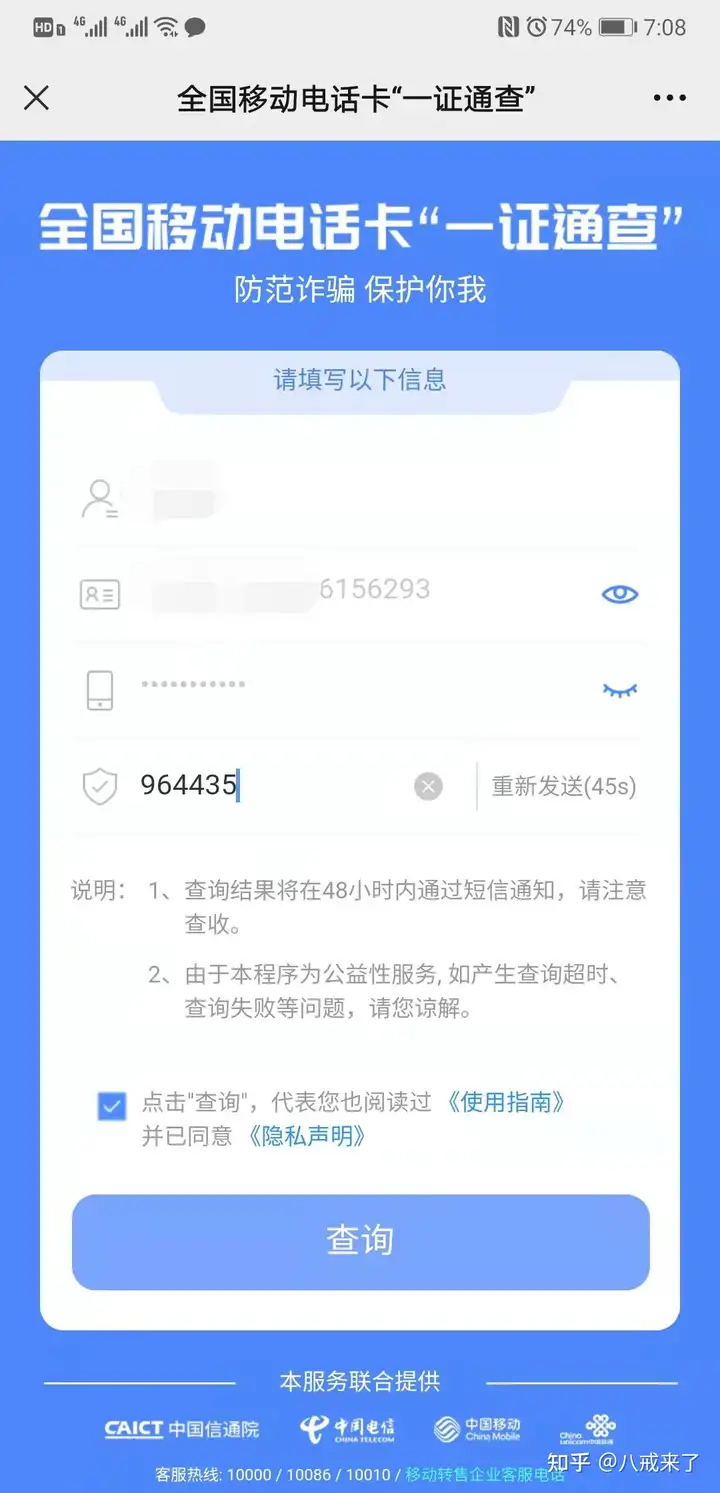The width and height of the screenshot is (720, 1493).
Task: Clear the verification code field
Action: 428,787
